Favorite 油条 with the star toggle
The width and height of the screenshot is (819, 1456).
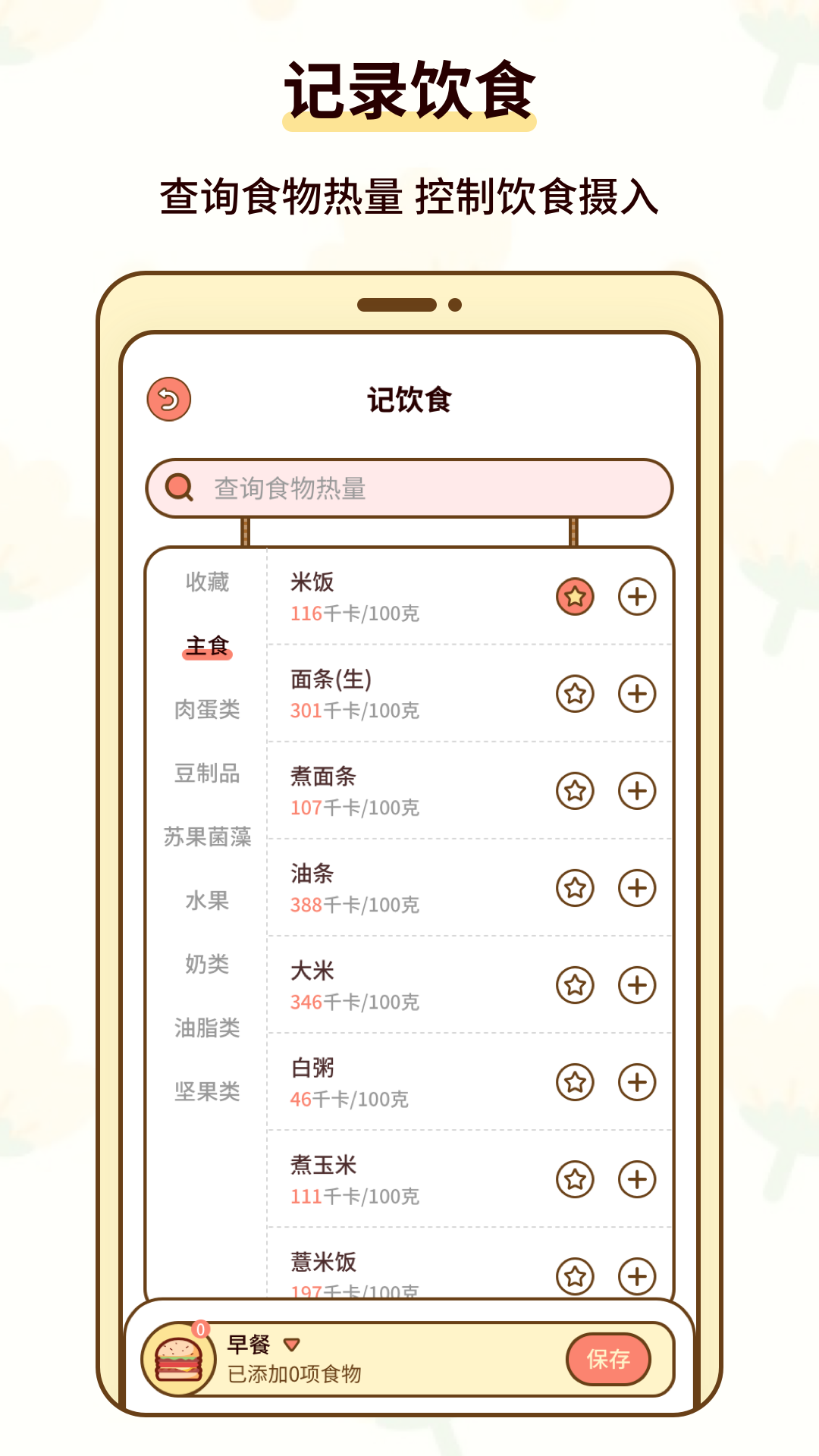pyautogui.click(x=574, y=887)
